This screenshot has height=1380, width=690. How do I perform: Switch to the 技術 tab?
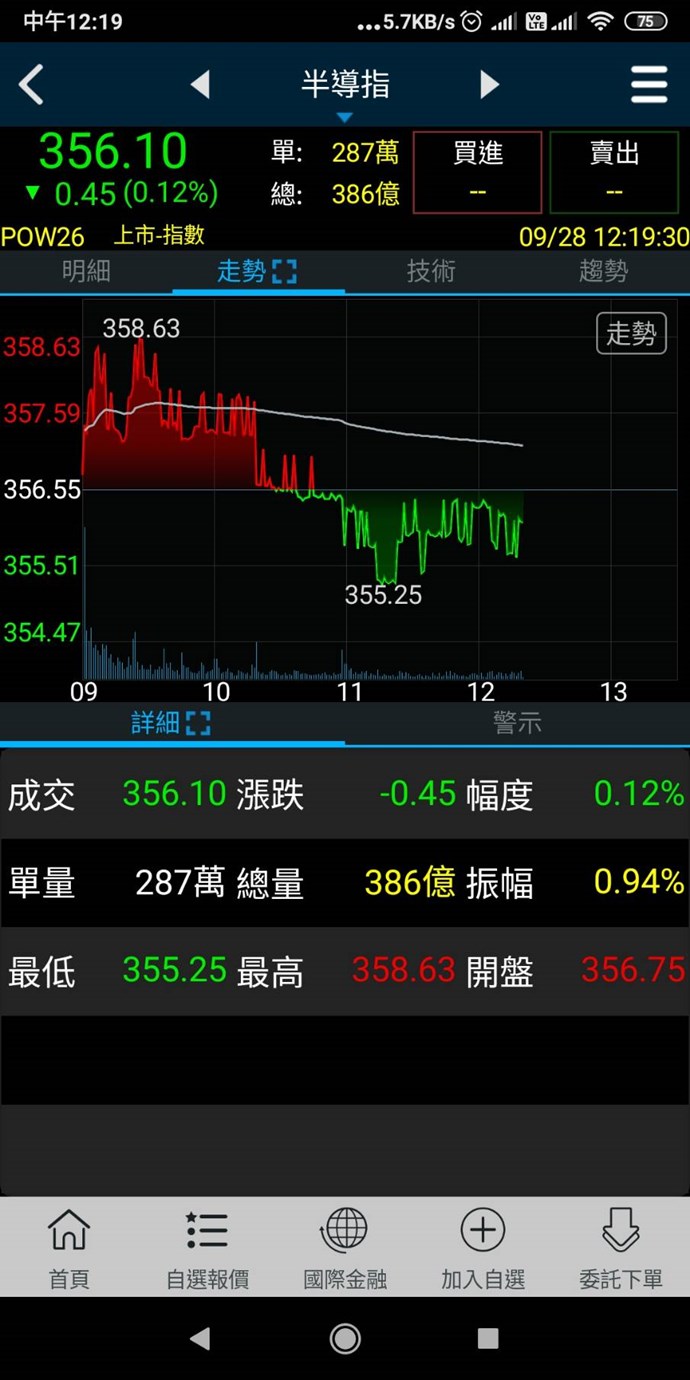431,271
